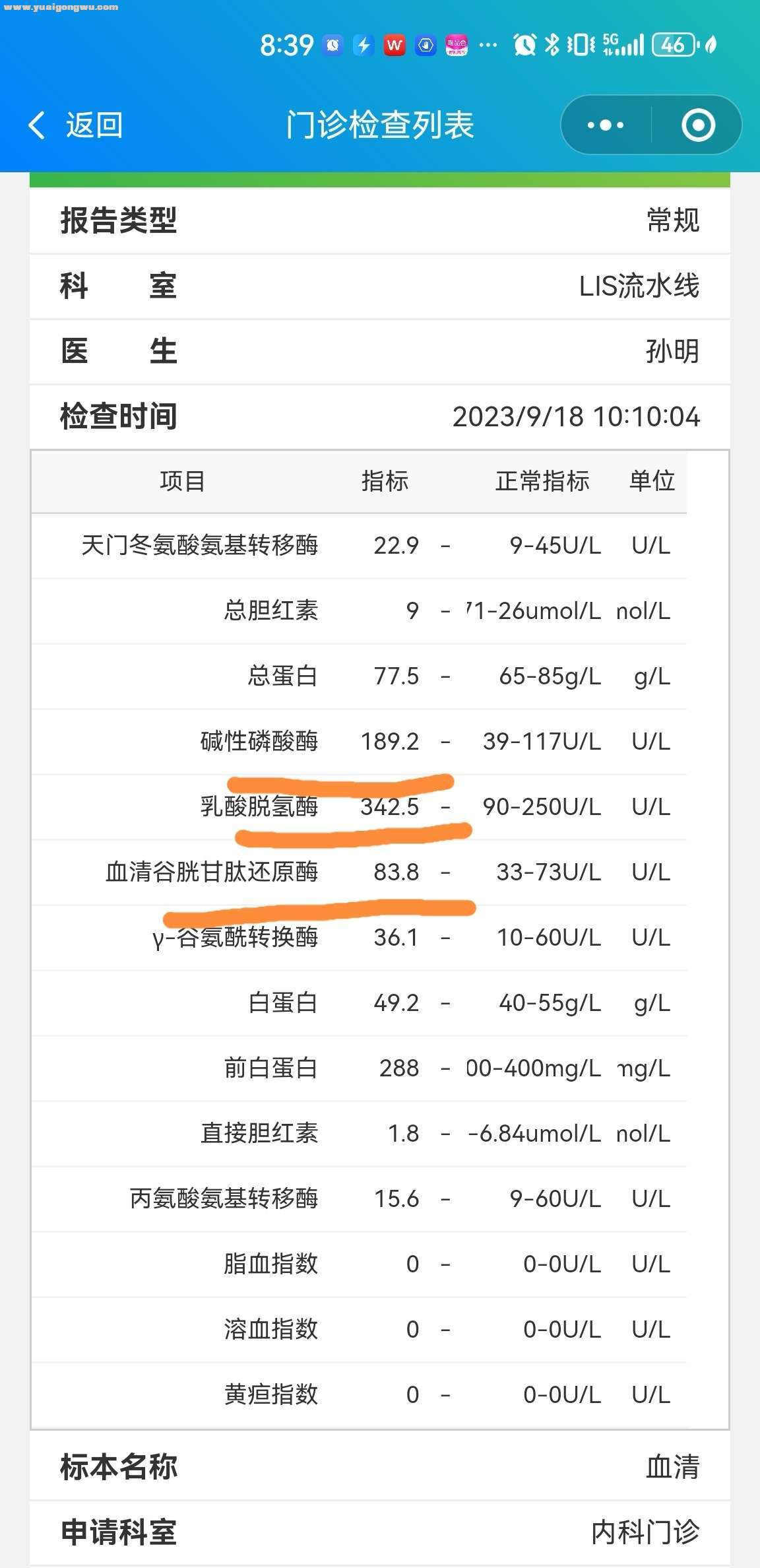Close the mini program with the circle icon

[x=697, y=125]
